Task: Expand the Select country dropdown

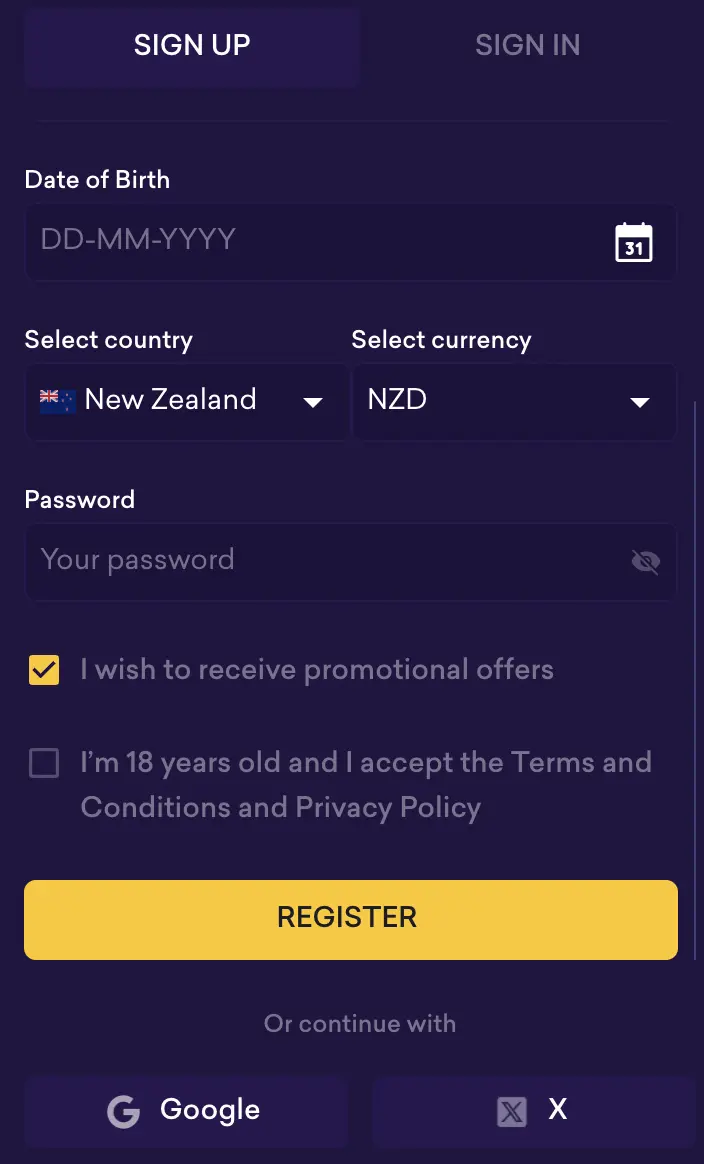Action: [187, 401]
